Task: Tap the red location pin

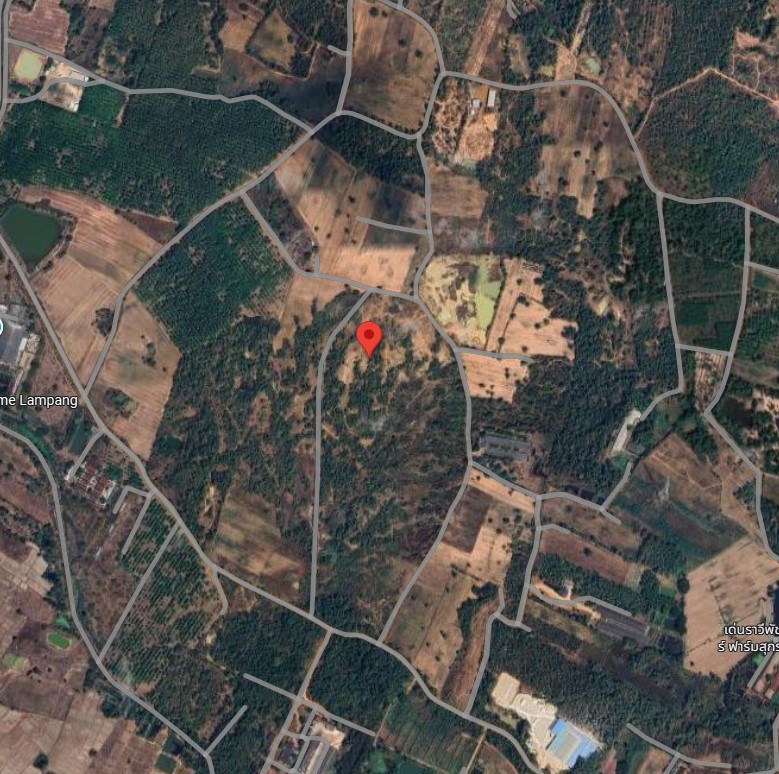Action: coord(369,336)
